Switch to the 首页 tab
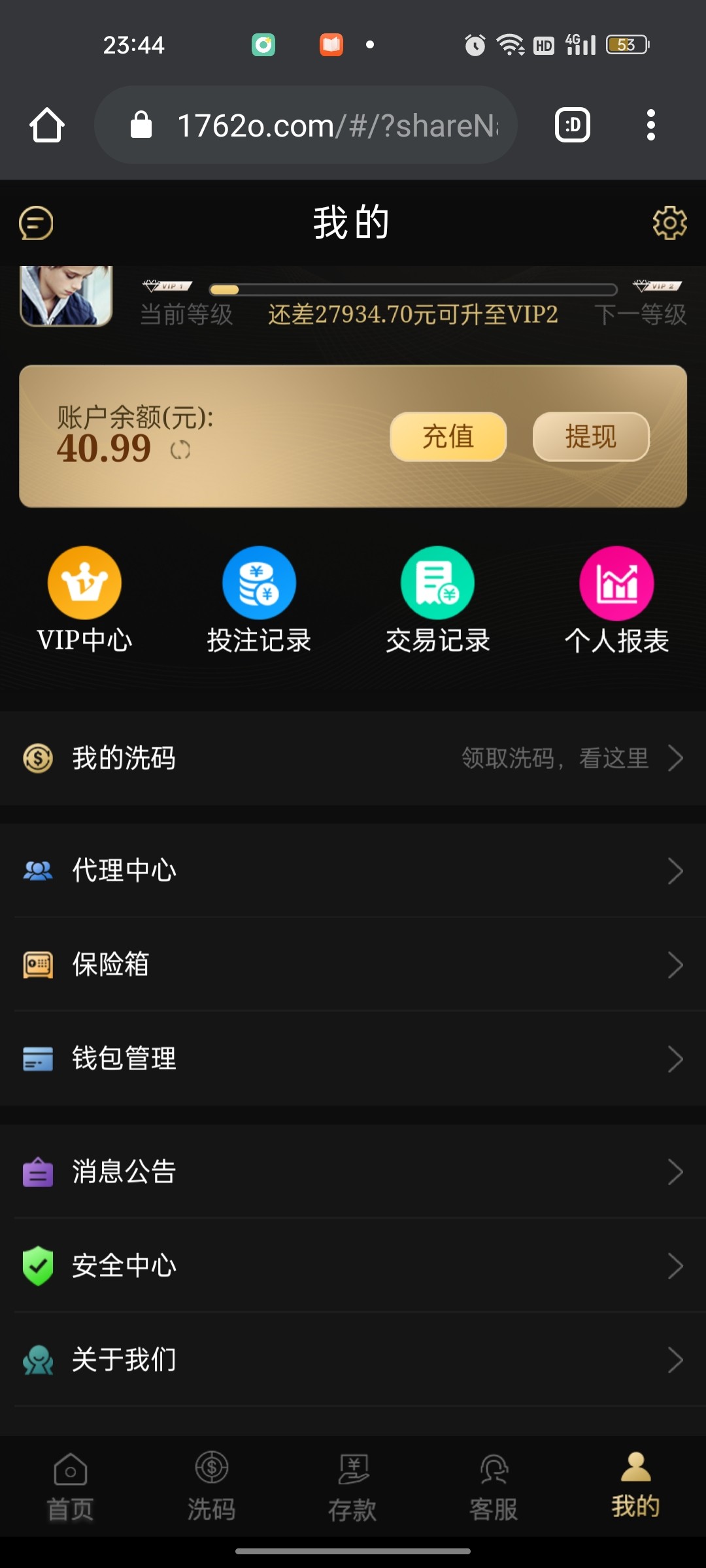This screenshot has width=706, height=1568. 71,1486
